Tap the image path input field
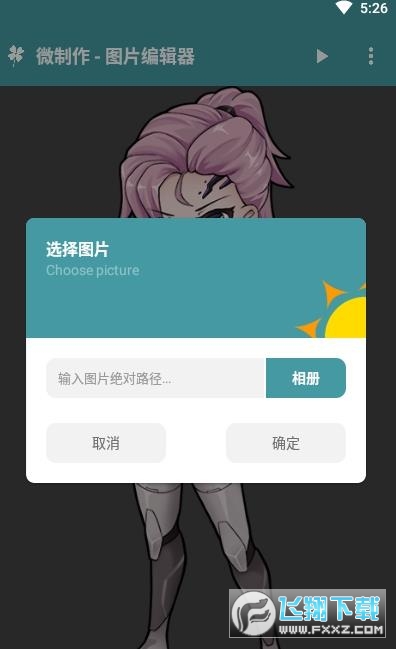This screenshot has width=396, height=649. [156, 378]
